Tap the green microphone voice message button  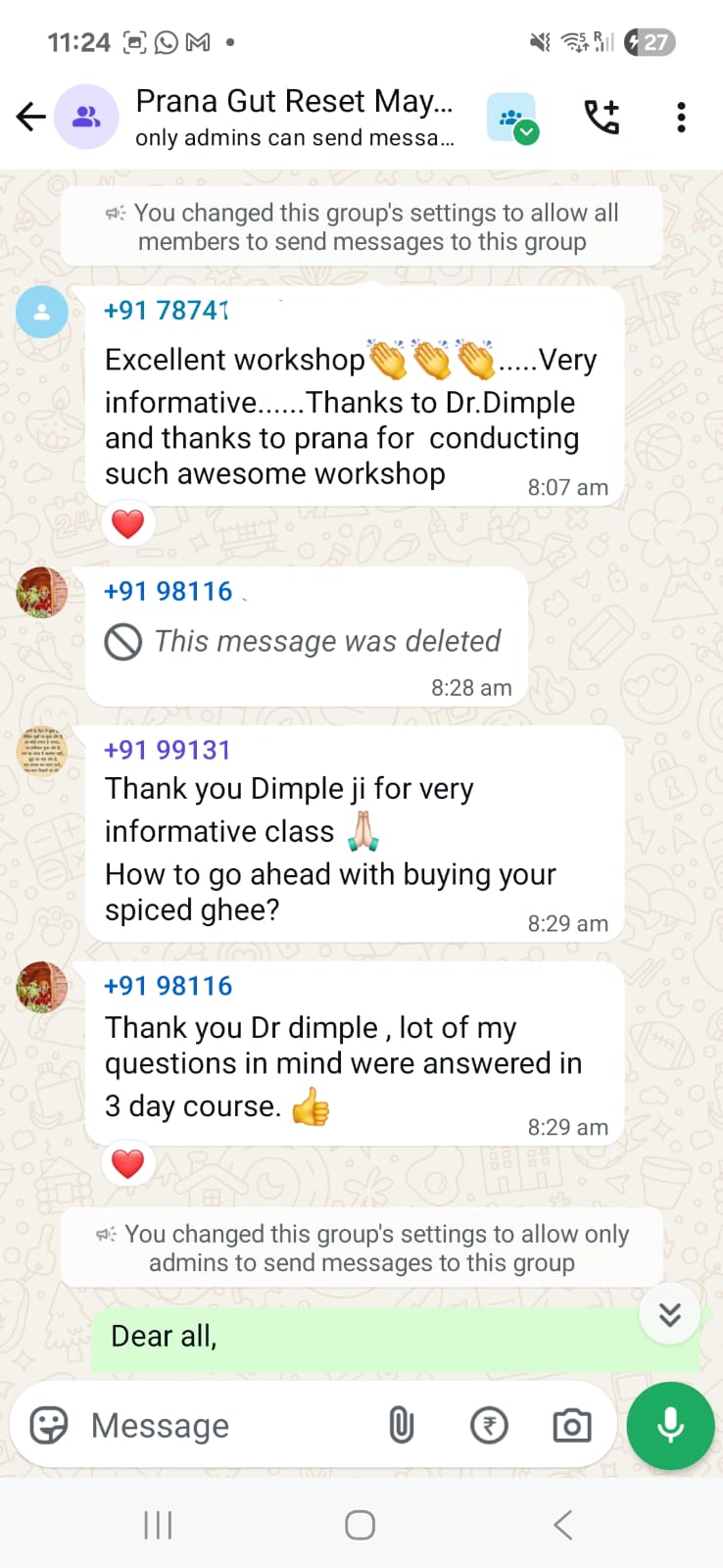(671, 1426)
